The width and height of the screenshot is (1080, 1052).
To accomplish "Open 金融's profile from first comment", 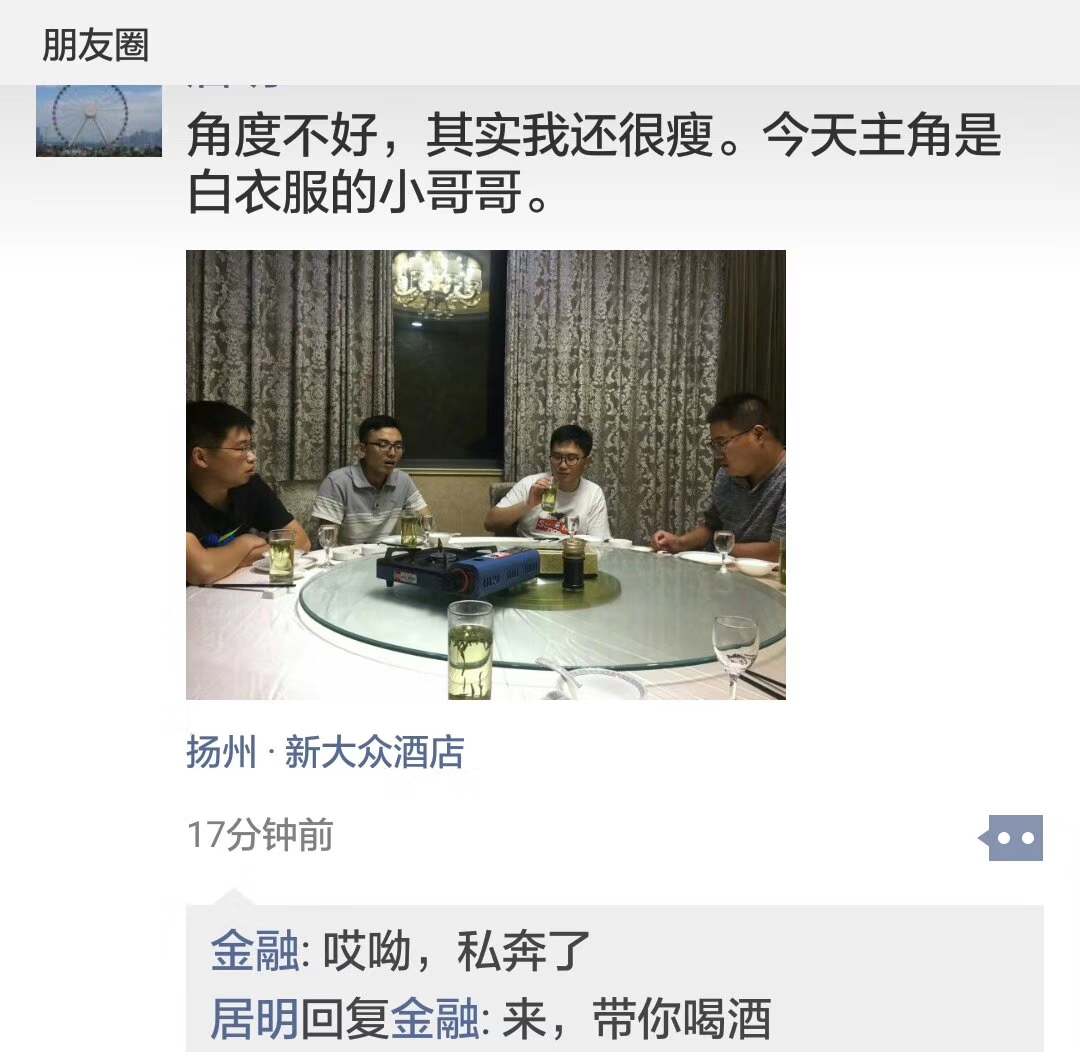I will [255, 951].
